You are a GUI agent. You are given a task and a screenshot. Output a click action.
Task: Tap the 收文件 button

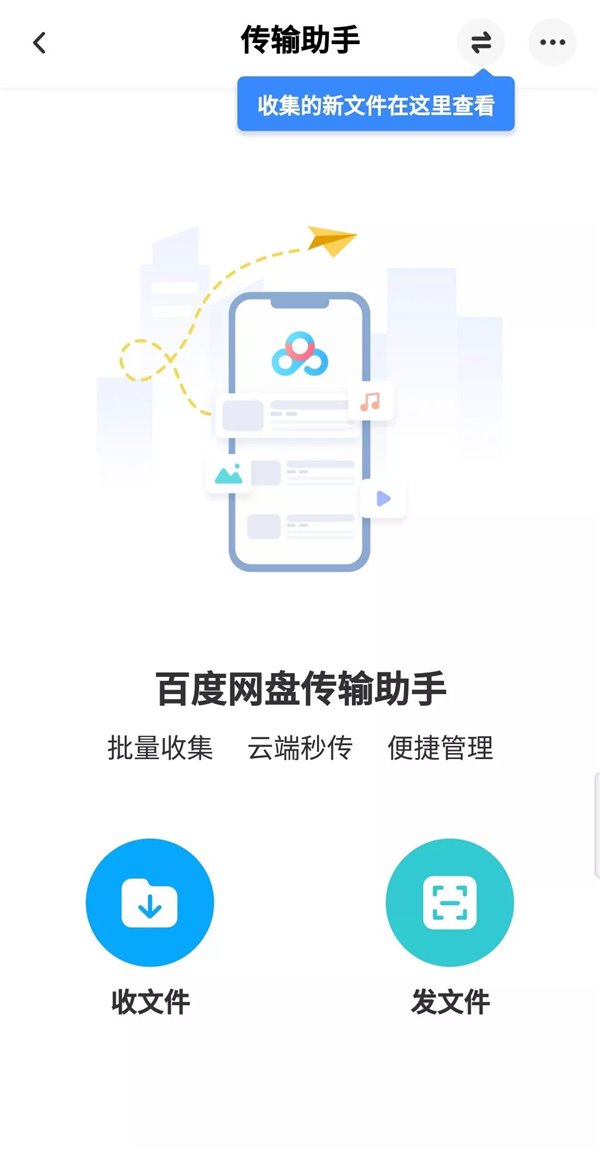click(150, 903)
